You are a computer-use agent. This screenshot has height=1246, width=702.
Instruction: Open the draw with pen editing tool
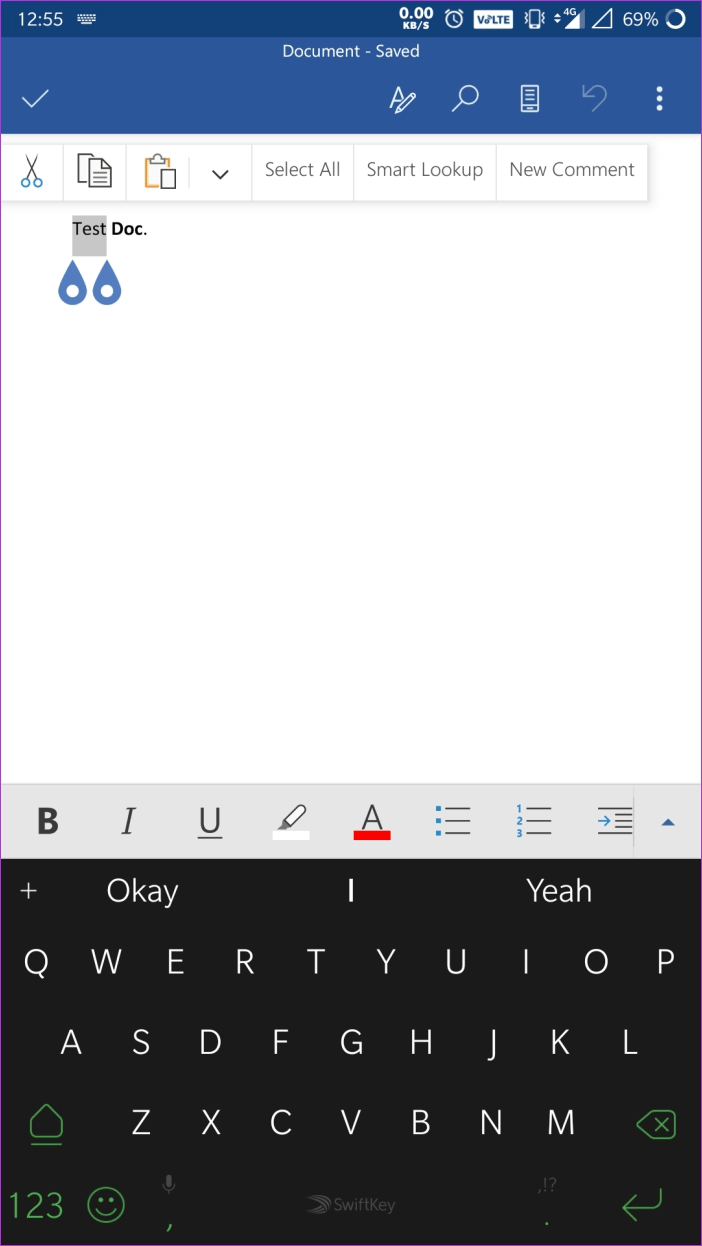click(x=402, y=98)
